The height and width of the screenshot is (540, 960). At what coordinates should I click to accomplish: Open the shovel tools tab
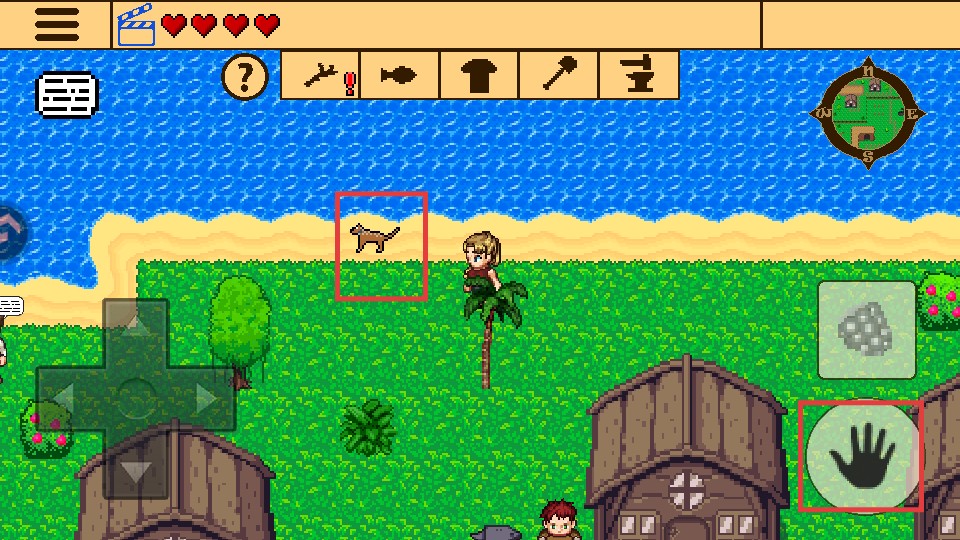pos(558,76)
